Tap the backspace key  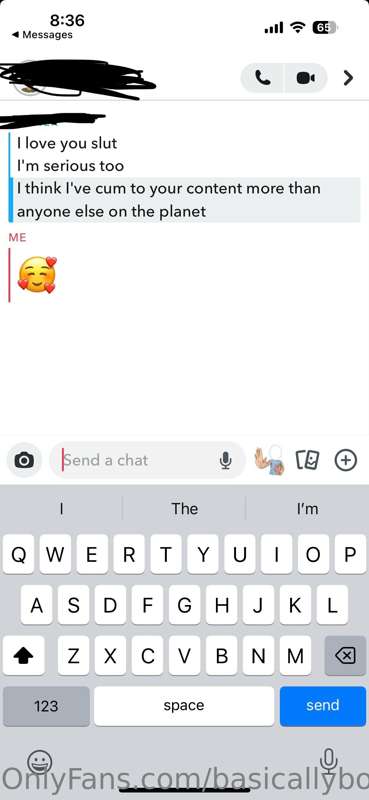[345, 656]
